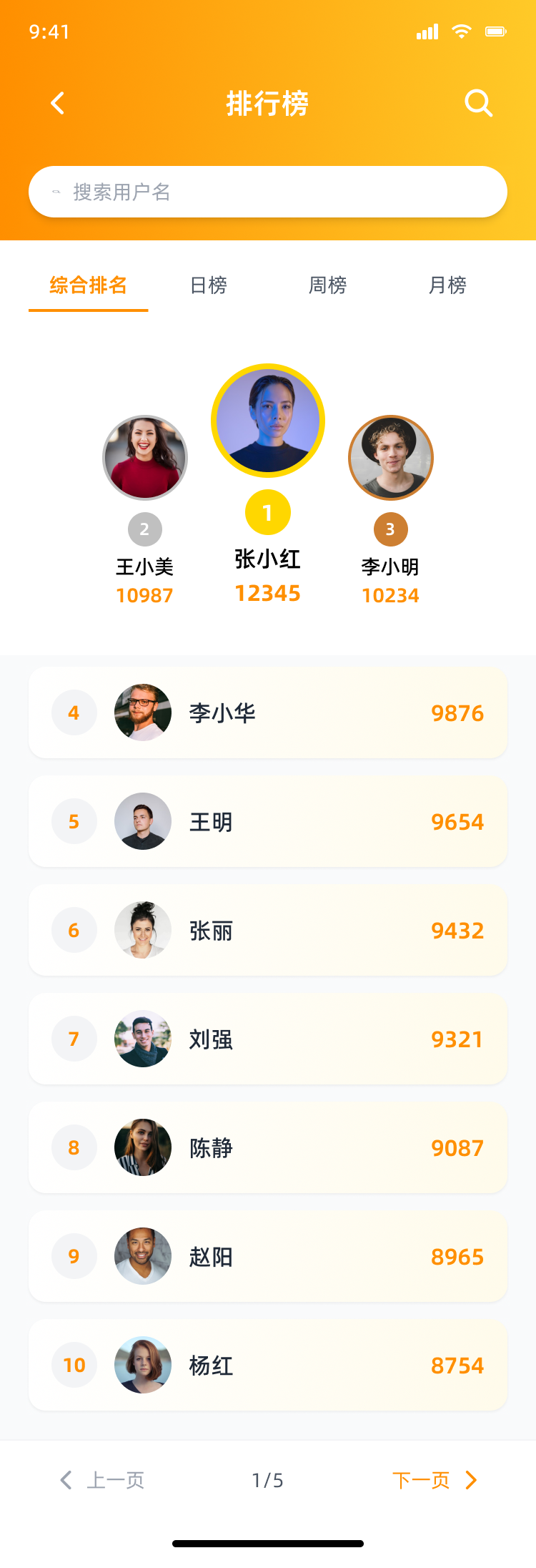
Task: Open 李小华's ranking row
Action: pyautogui.click(x=268, y=712)
